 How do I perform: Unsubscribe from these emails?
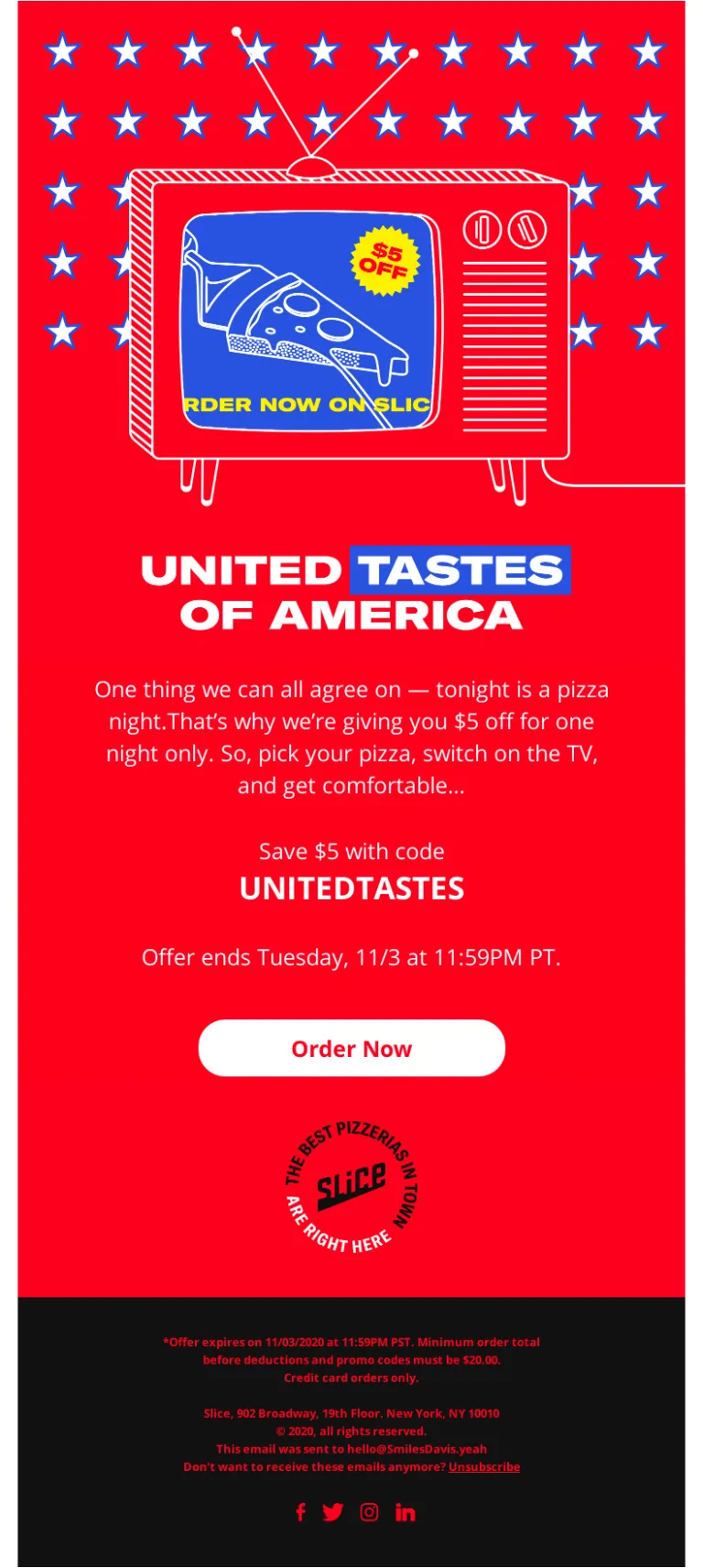[x=484, y=1467]
